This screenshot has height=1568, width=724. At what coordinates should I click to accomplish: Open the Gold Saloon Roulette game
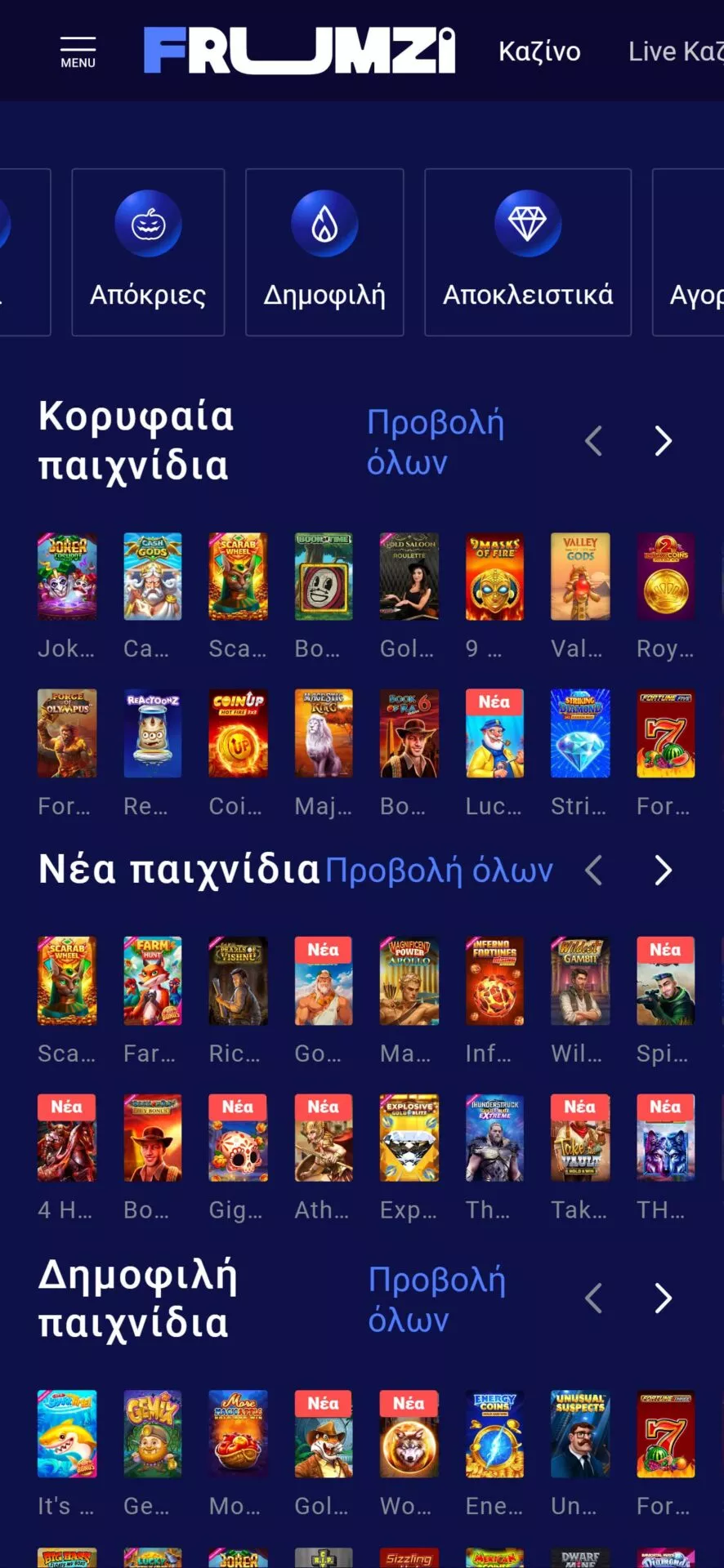(409, 577)
